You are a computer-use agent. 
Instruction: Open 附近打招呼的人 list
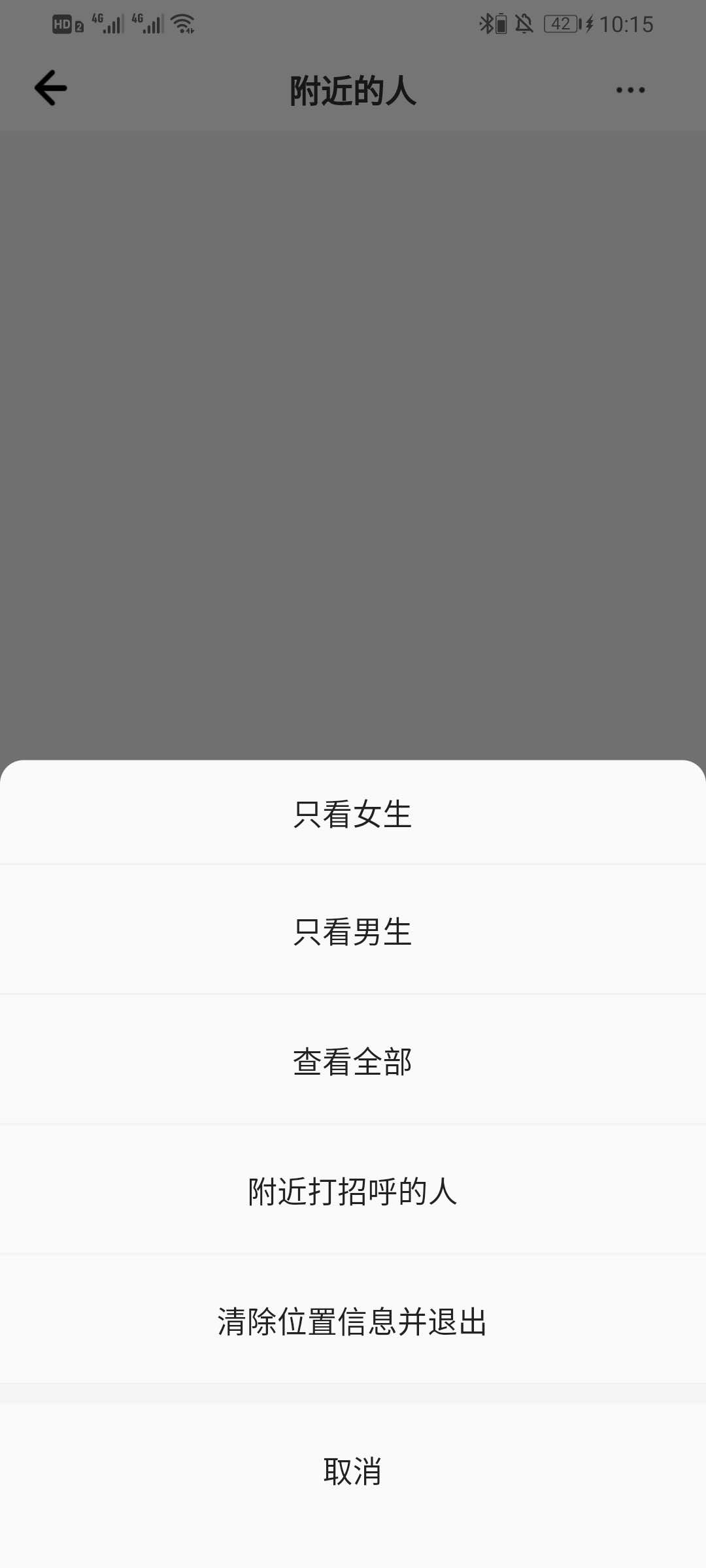click(353, 1191)
